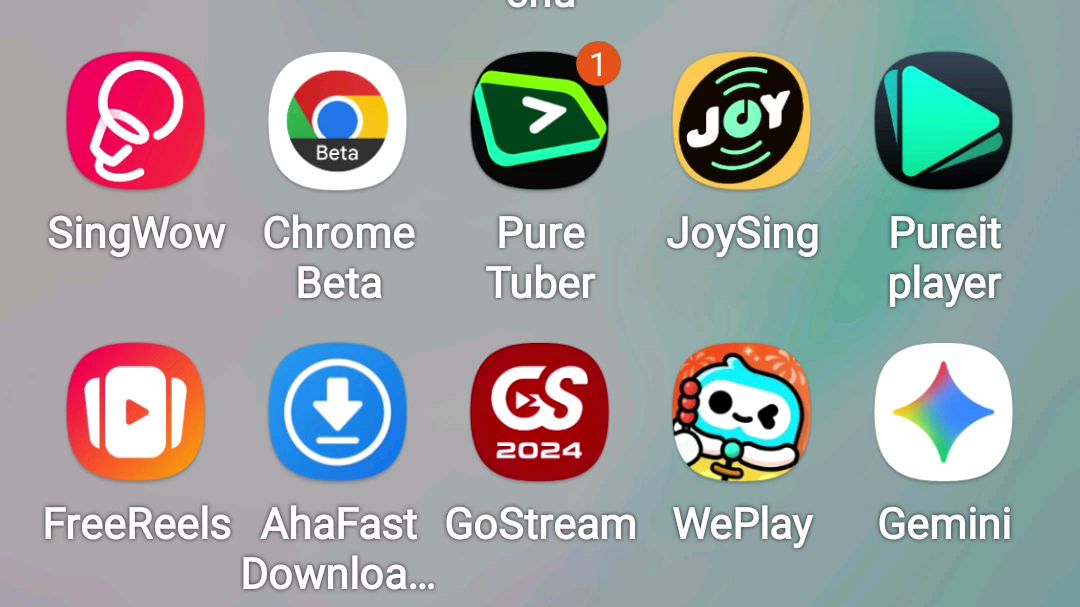Launch GoStream 2024 app

[540, 412]
